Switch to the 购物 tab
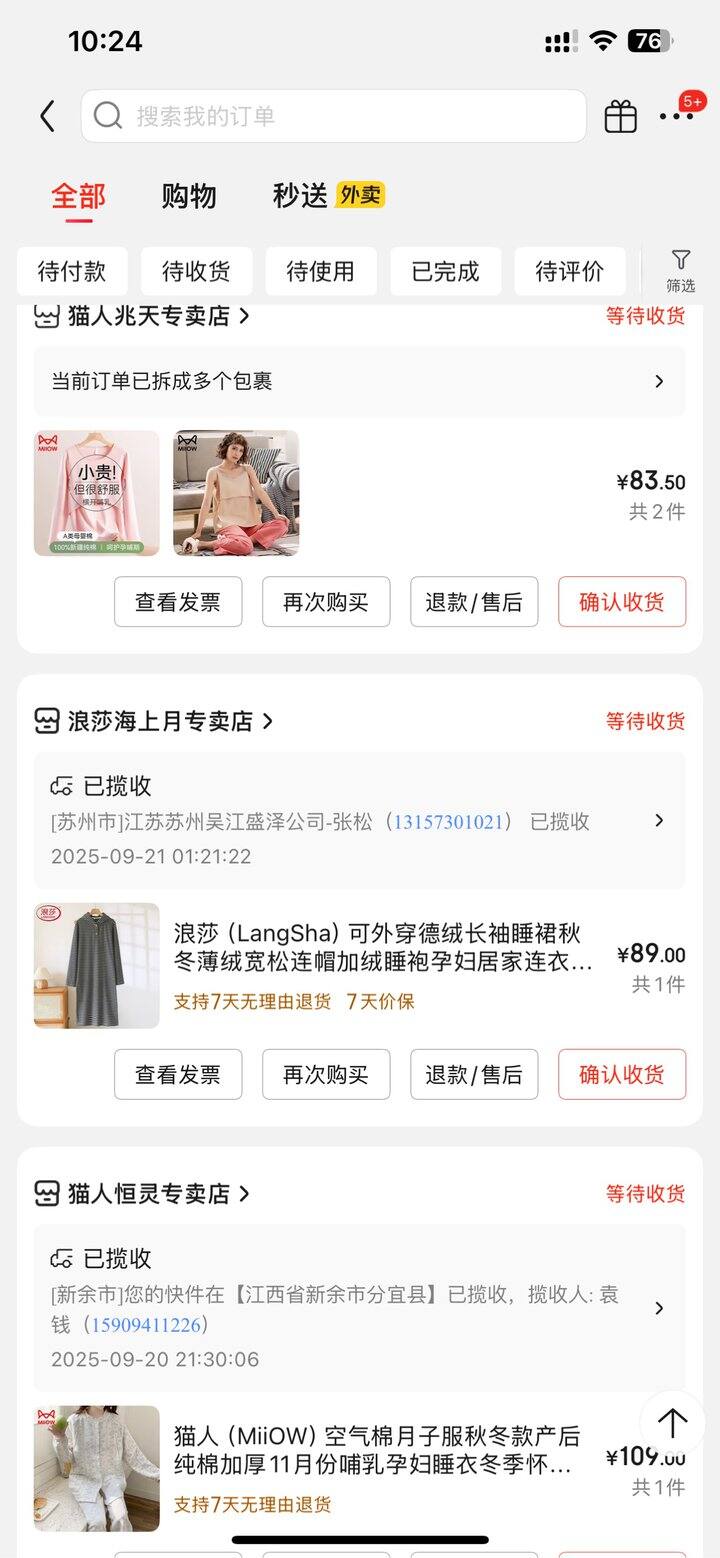Screen dimensions: 720x1558 pos(189,196)
